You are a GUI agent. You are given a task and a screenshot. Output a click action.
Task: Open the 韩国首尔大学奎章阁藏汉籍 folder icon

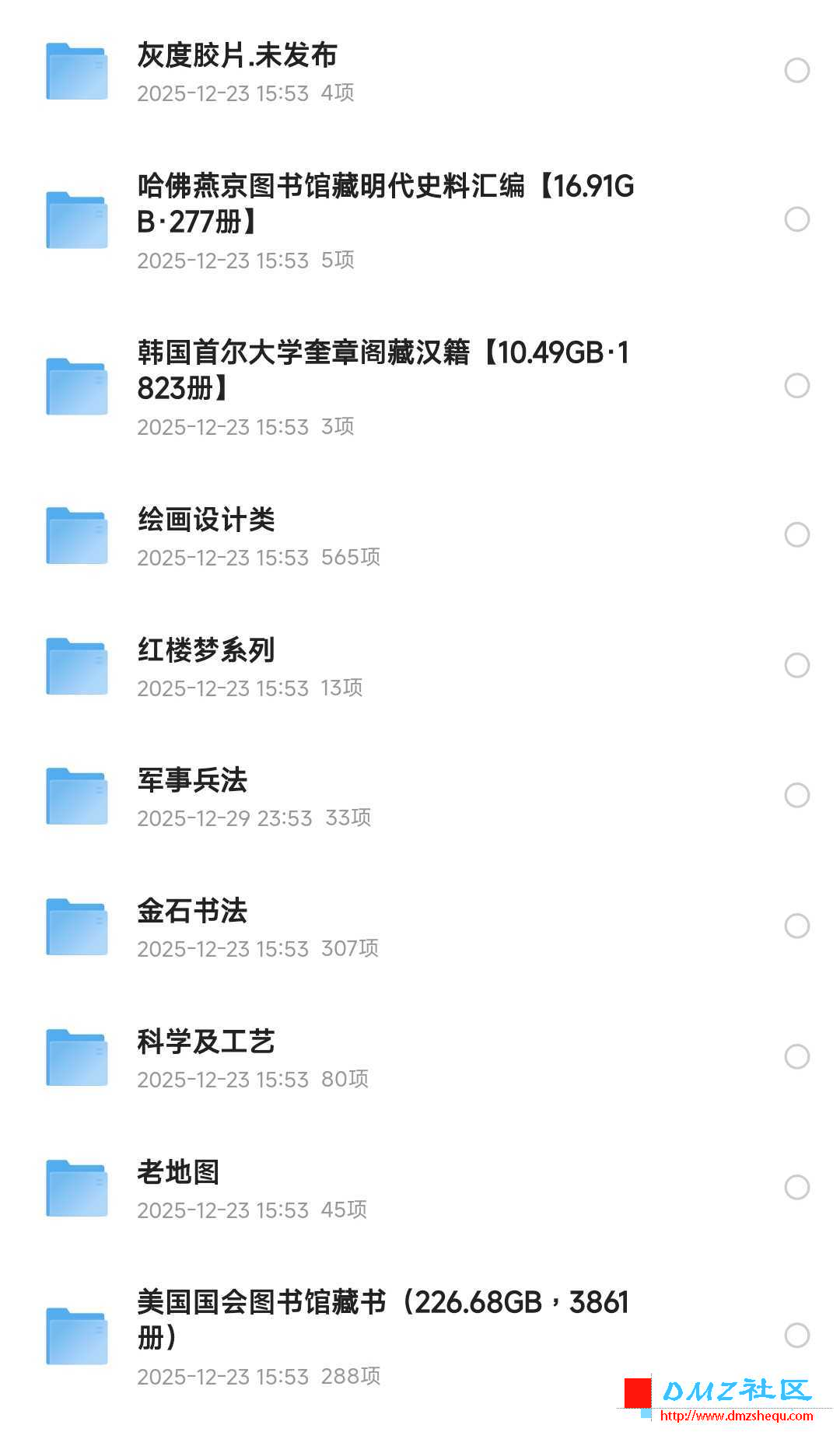point(78,387)
